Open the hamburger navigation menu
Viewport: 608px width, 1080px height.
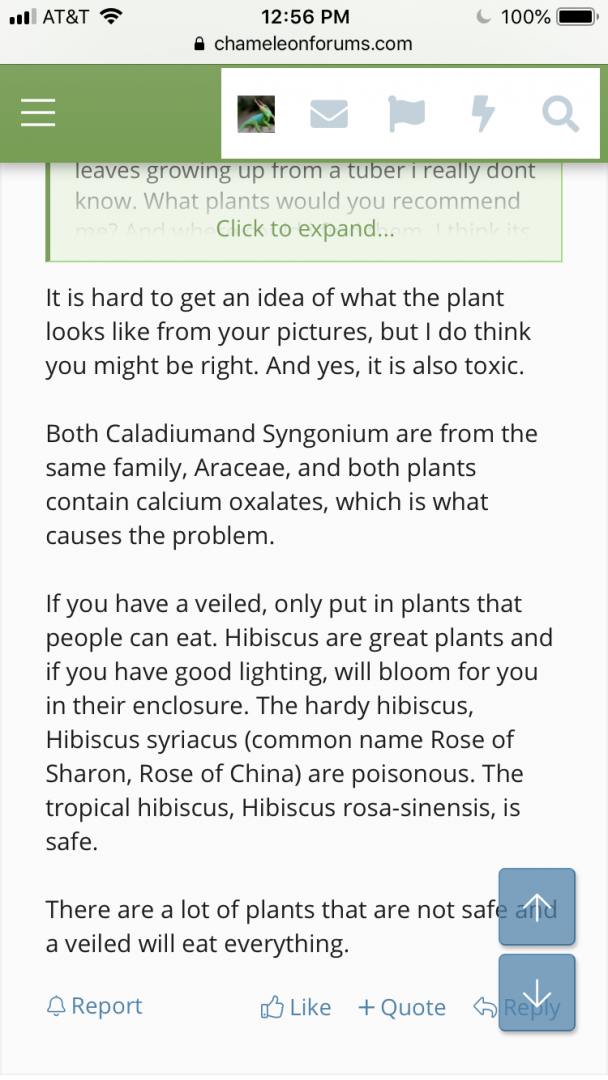click(x=38, y=114)
